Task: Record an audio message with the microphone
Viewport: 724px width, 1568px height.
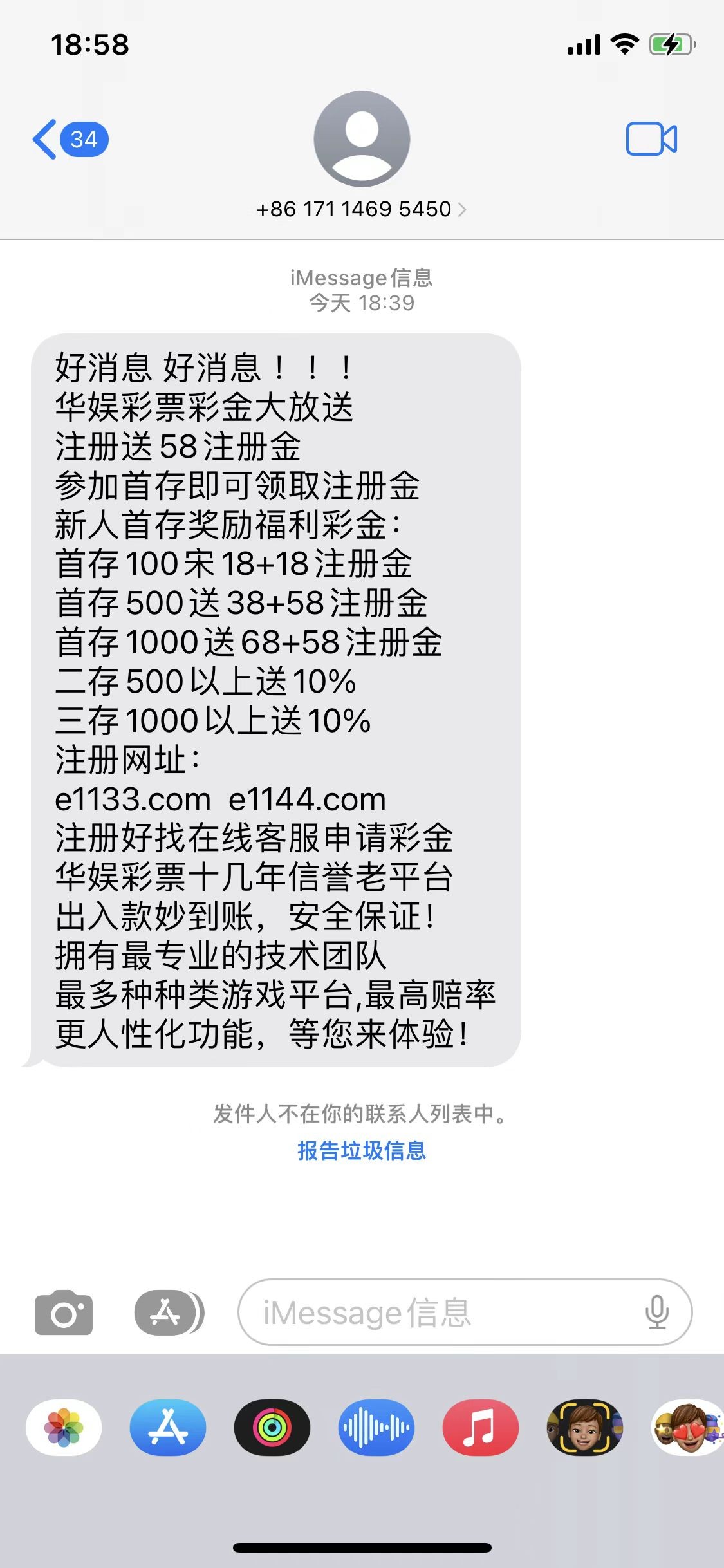Action: (656, 1312)
